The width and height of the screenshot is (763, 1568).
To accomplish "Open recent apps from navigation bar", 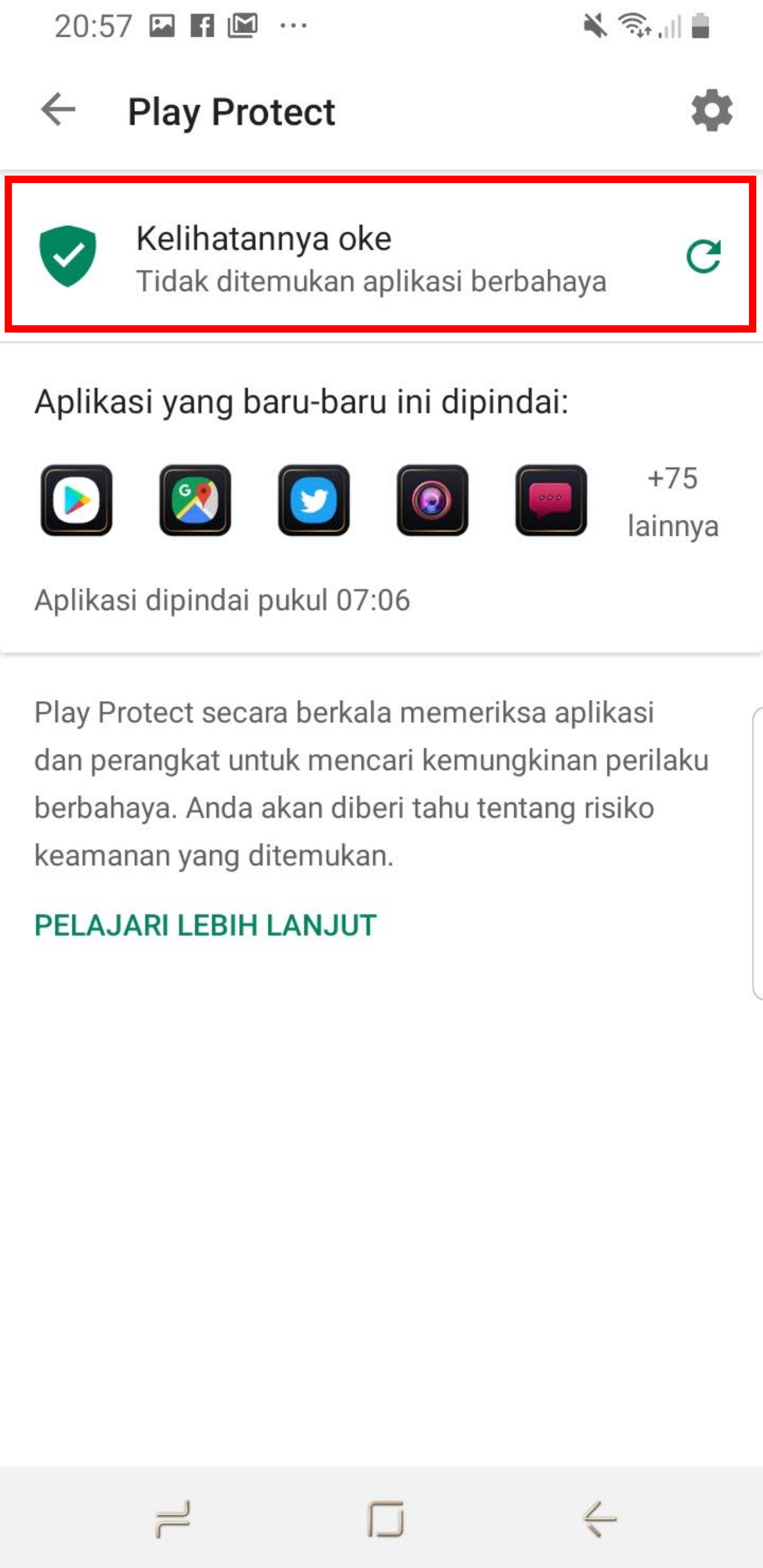I will point(173,1519).
